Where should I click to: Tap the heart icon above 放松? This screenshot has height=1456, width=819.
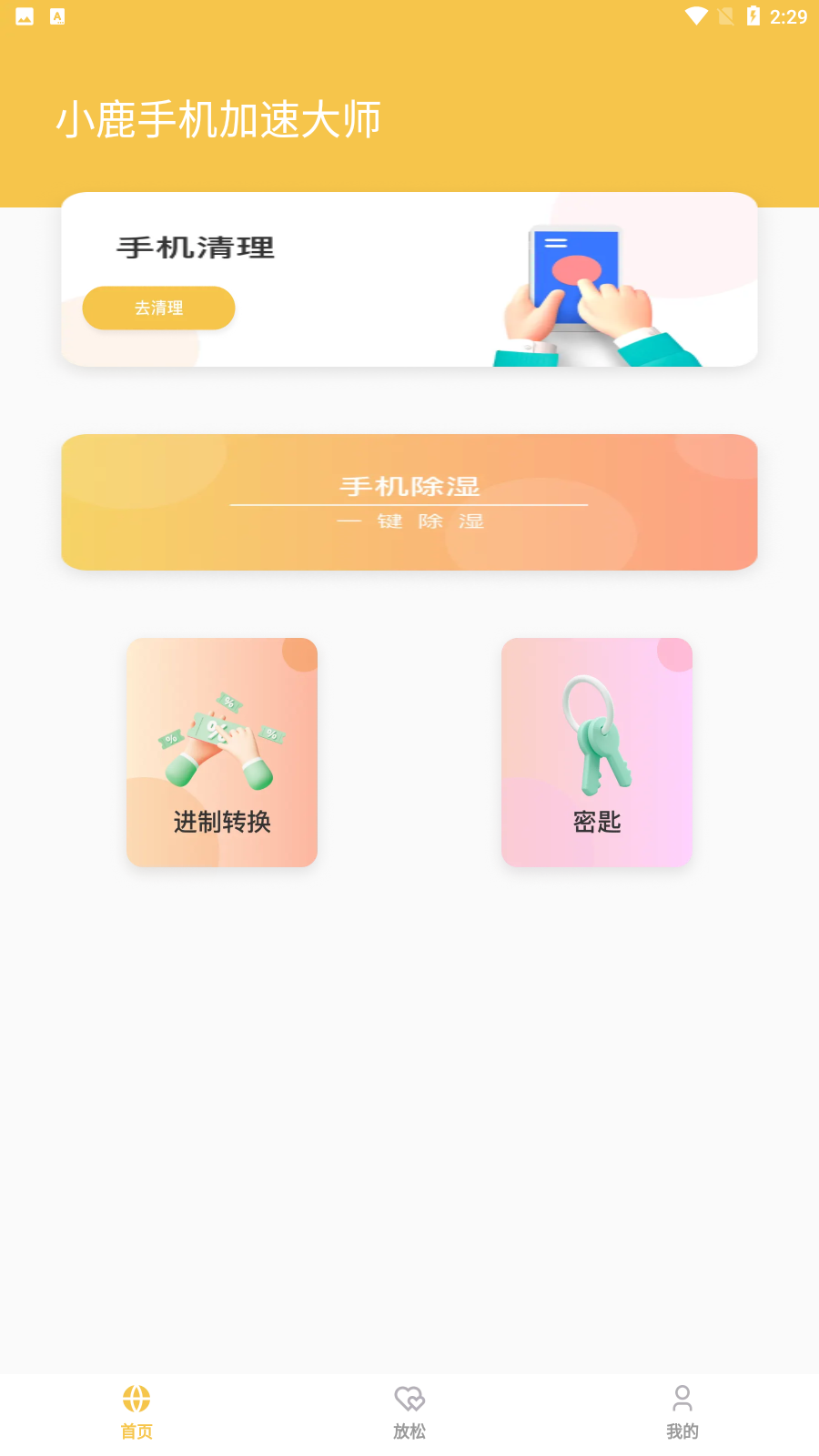click(x=409, y=1399)
